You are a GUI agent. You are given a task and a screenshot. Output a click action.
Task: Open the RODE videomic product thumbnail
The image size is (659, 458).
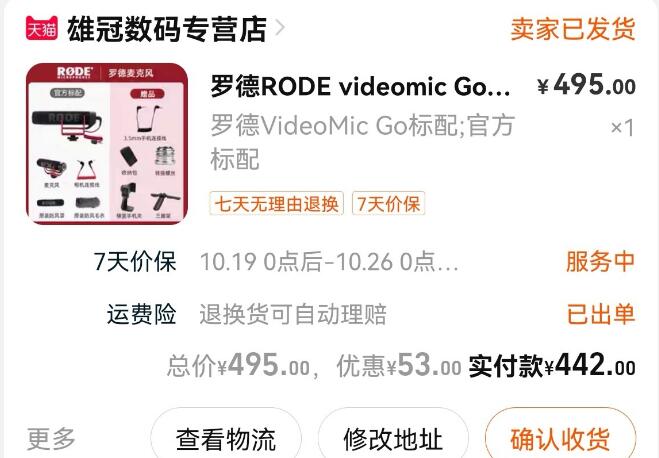105,143
